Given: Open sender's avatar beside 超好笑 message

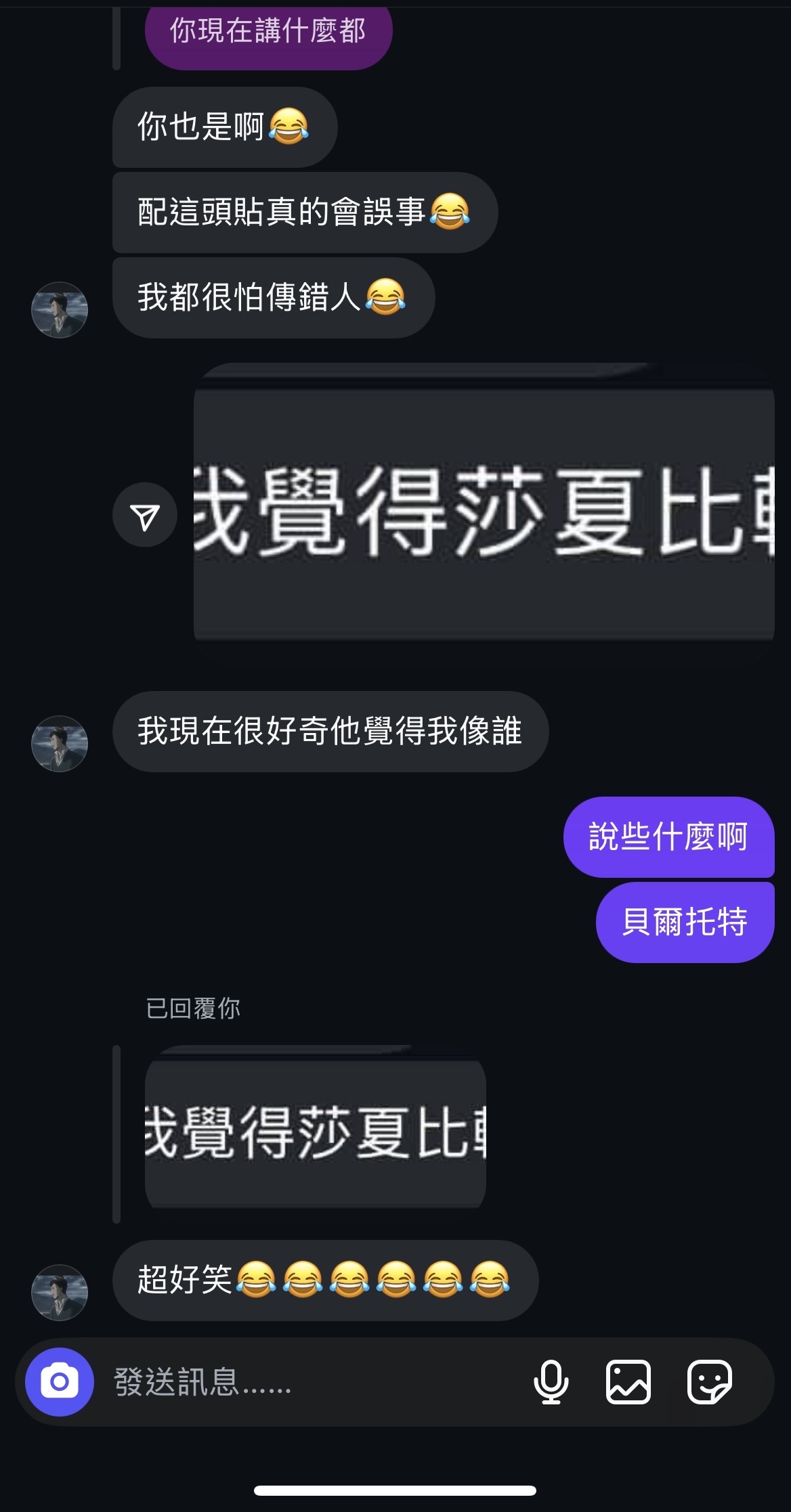Looking at the screenshot, I should pyautogui.click(x=60, y=1292).
